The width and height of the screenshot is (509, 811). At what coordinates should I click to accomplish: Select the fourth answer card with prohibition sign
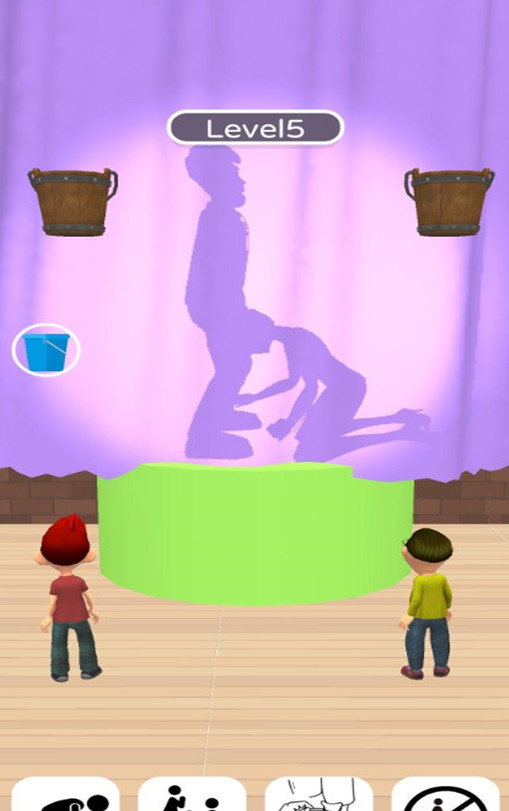click(445, 794)
